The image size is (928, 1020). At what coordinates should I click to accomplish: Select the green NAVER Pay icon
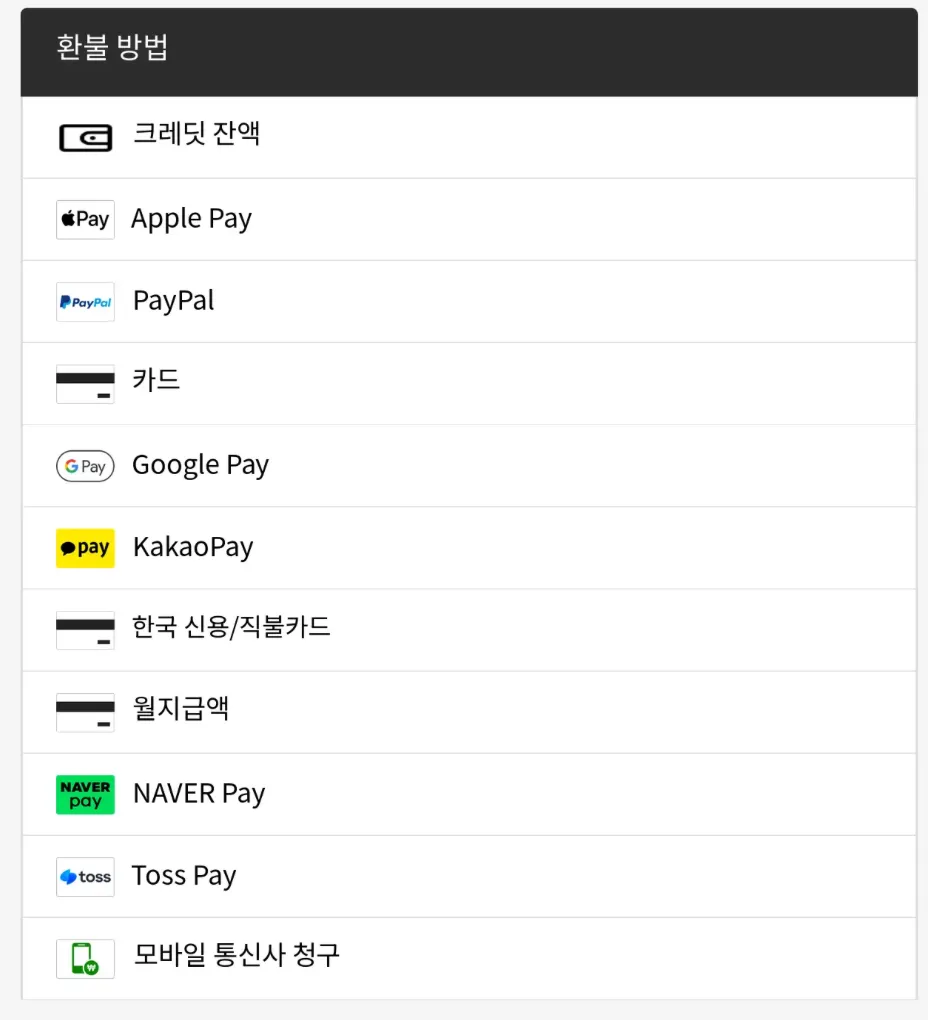pos(85,793)
